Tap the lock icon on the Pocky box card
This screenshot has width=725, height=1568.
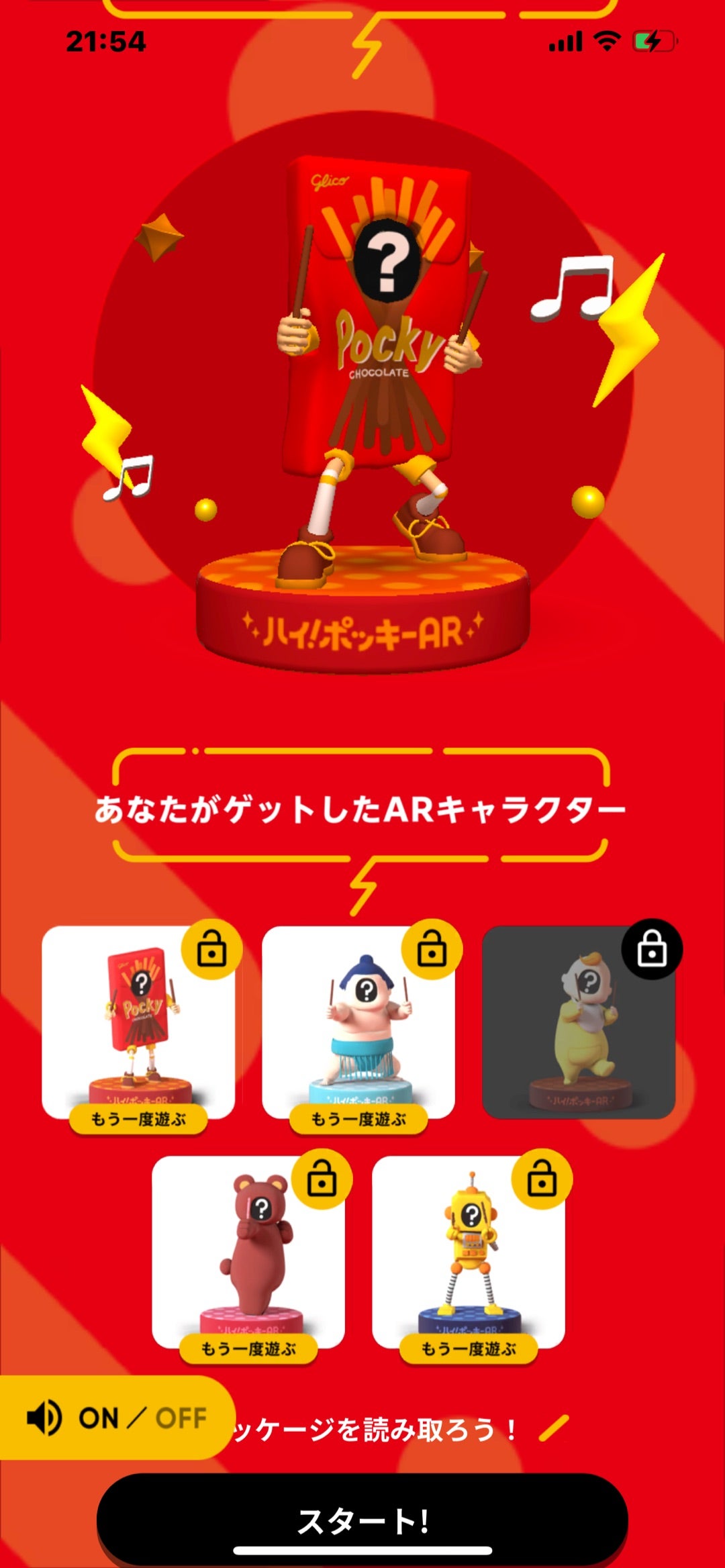coord(211,949)
